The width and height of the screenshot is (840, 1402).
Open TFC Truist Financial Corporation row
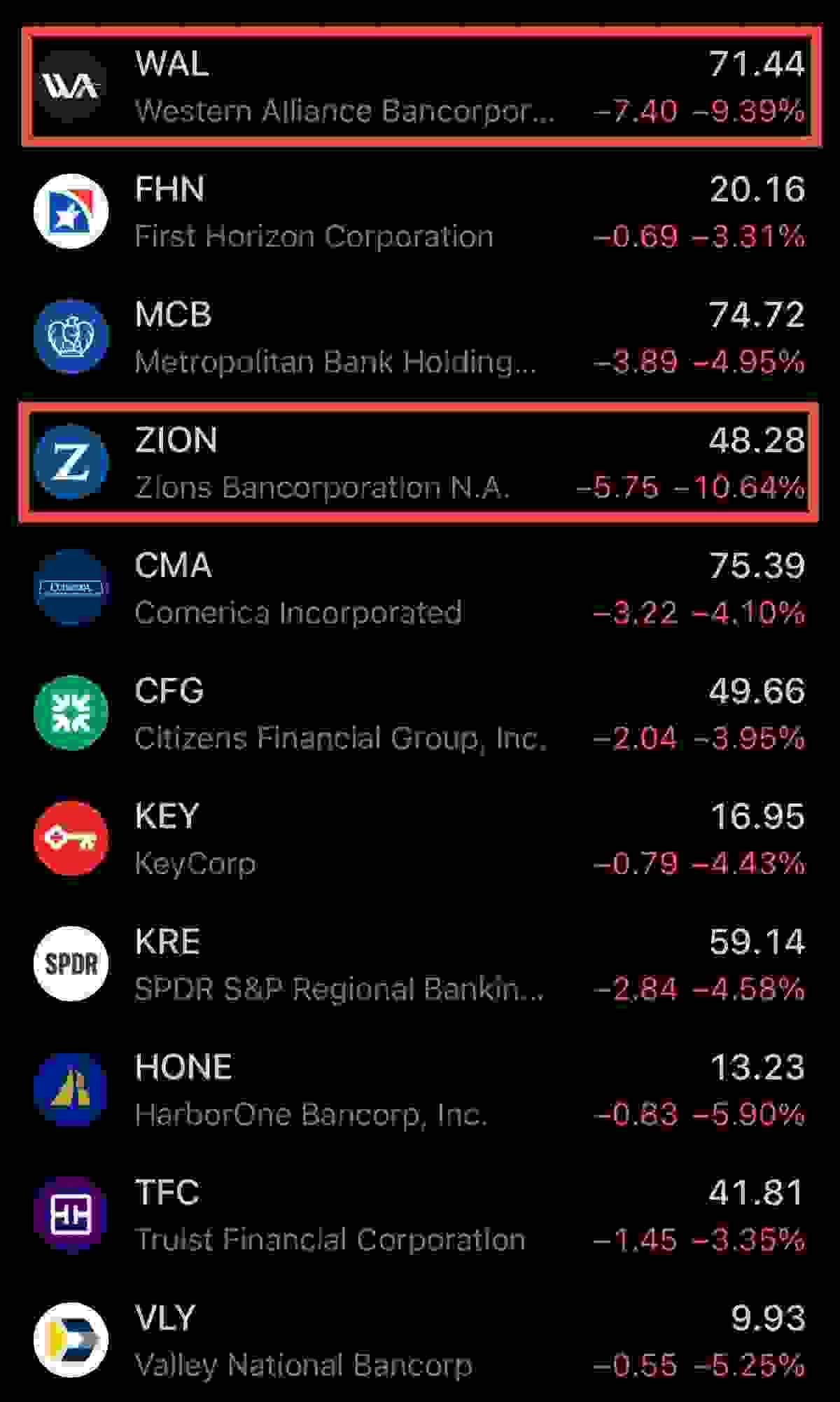tap(420, 1215)
